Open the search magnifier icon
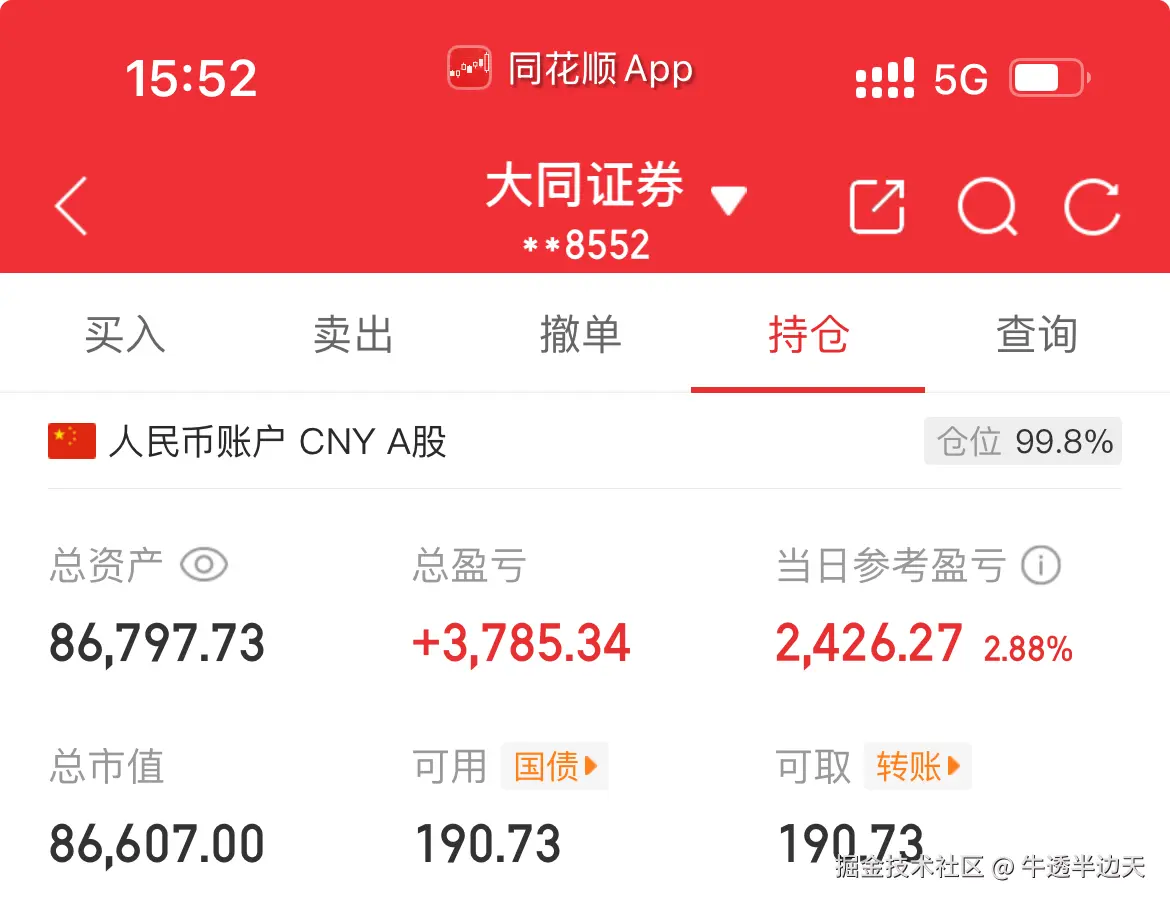This screenshot has width=1170, height=905. [986, 207]
